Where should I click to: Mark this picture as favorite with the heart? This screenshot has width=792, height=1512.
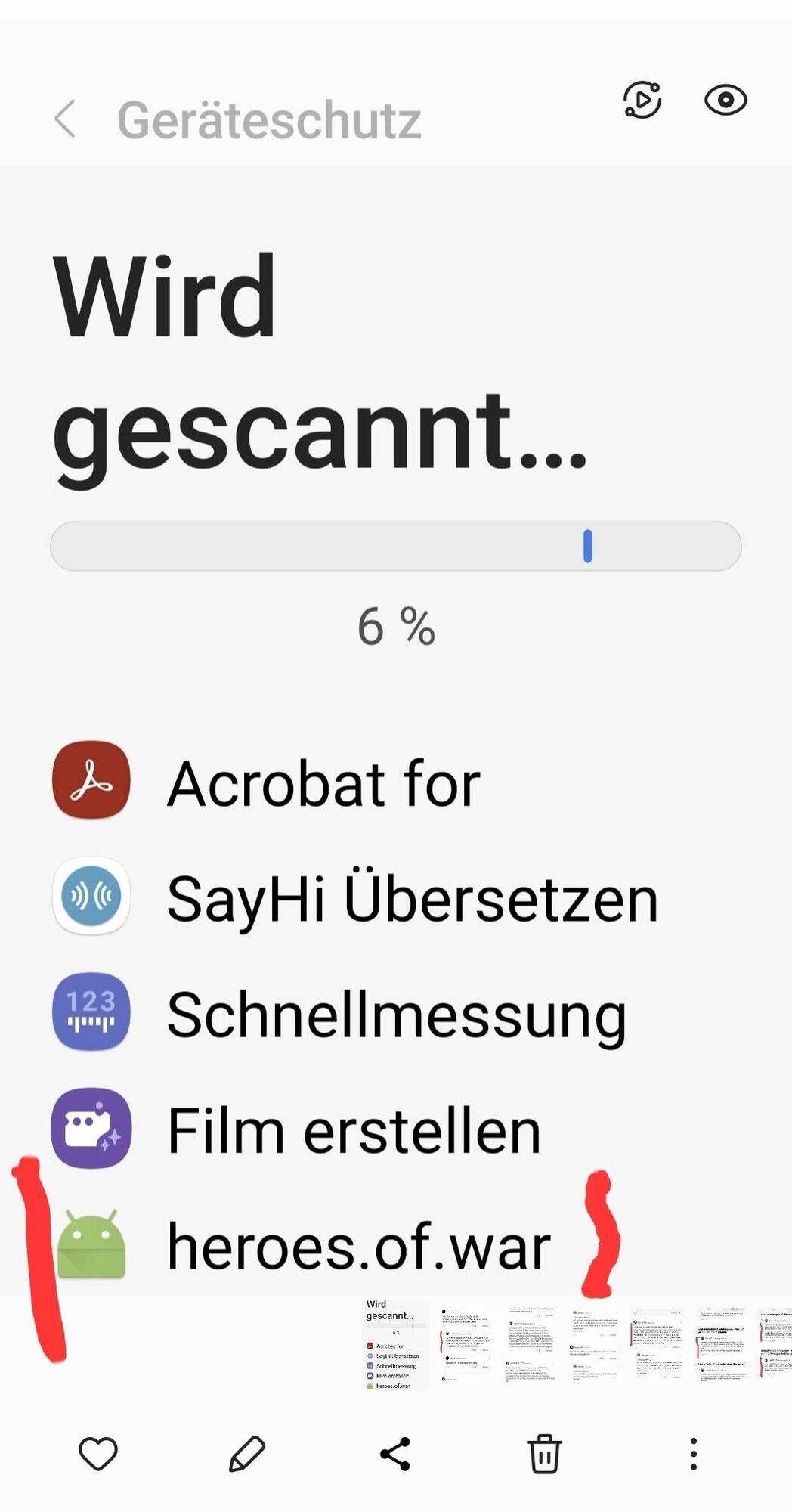[x=98, y=1453]
